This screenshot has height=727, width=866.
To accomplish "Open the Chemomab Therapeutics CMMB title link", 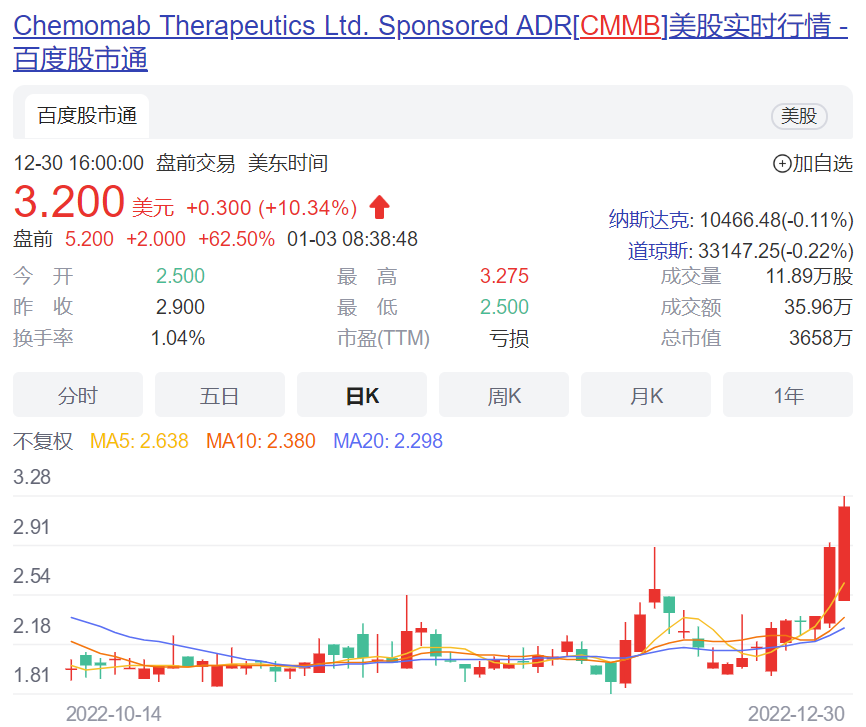I will 430,27.
